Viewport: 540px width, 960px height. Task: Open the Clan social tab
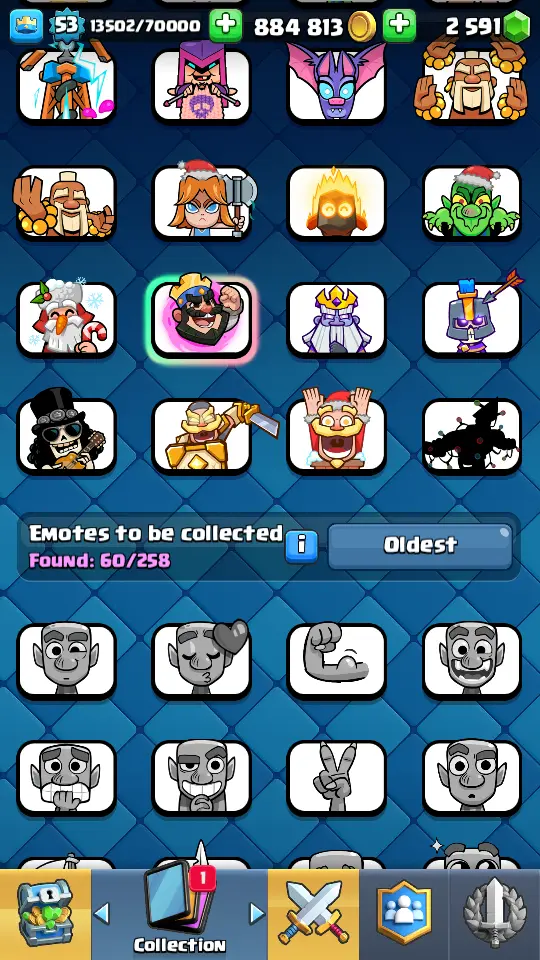[404, 912]
